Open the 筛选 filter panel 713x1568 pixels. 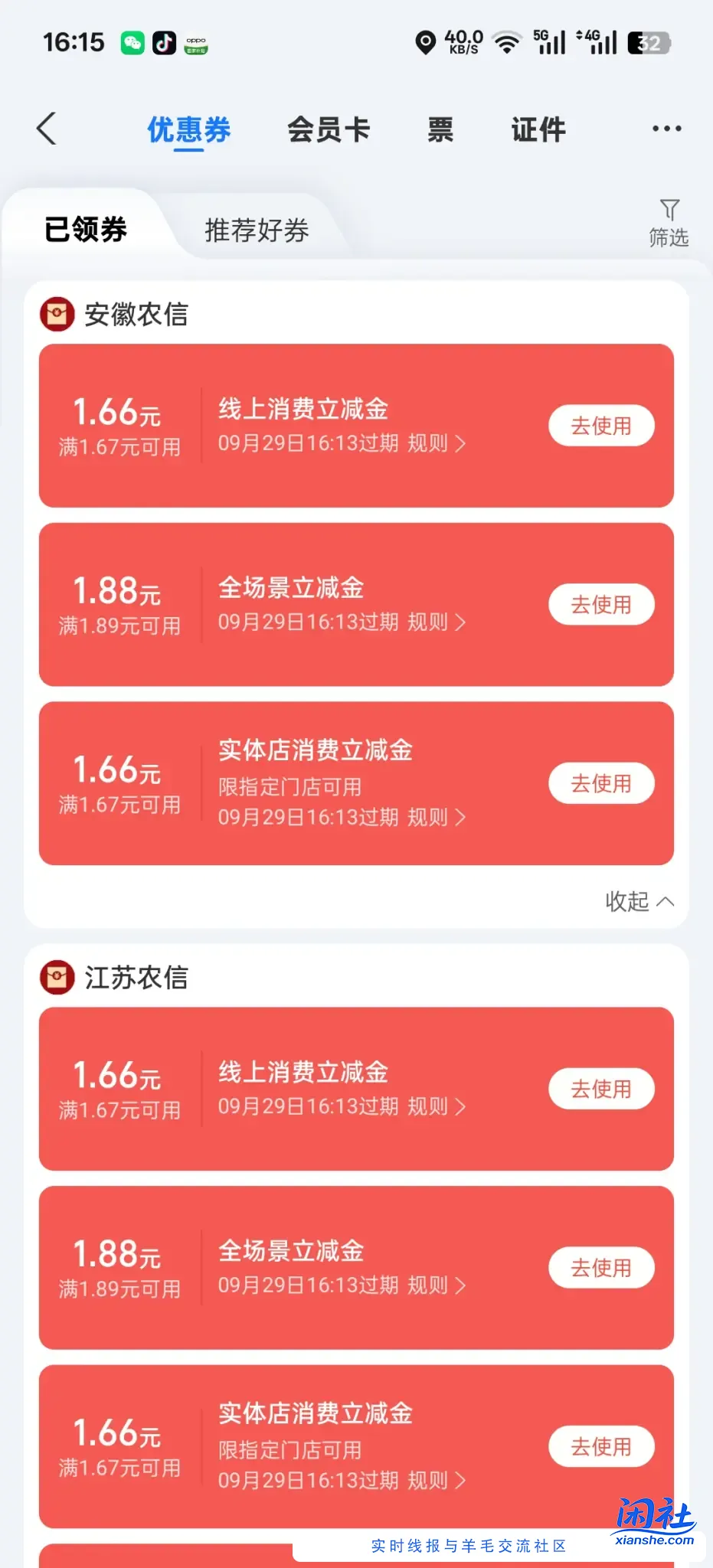pos(669,222)
